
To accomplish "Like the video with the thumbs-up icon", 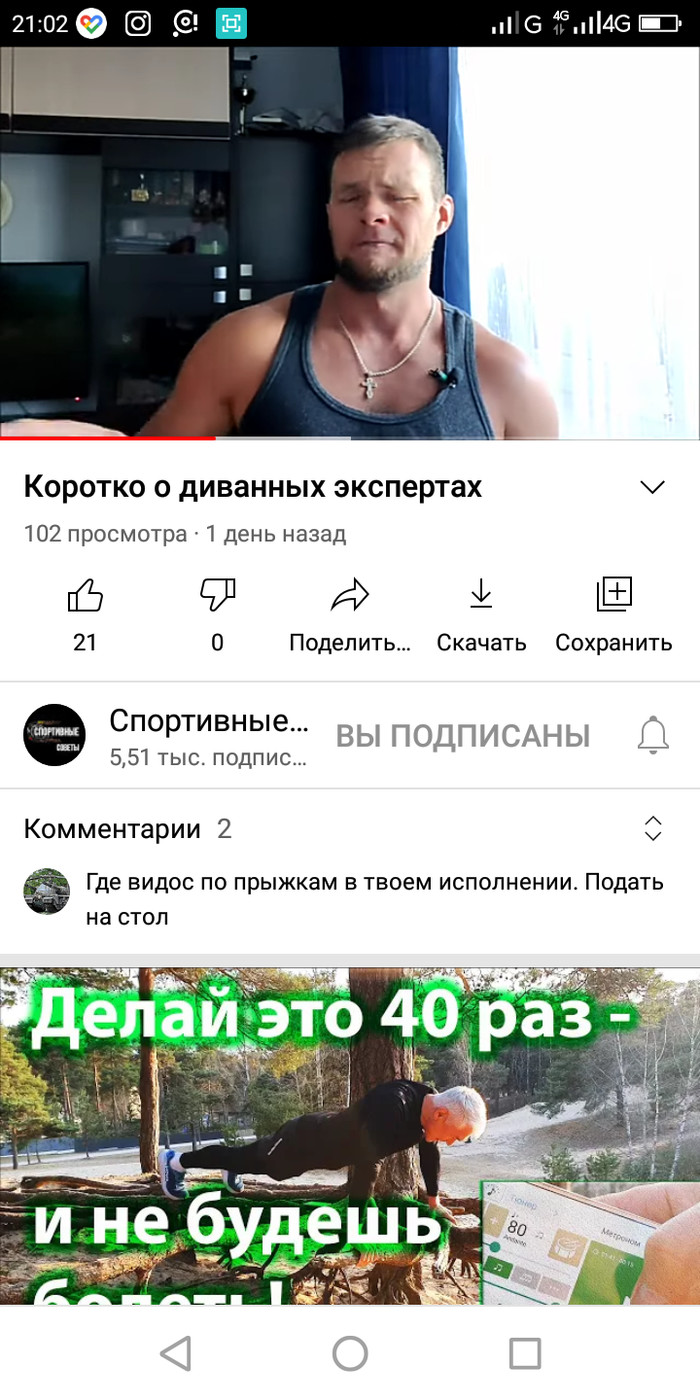I will (x=85, y=597).
